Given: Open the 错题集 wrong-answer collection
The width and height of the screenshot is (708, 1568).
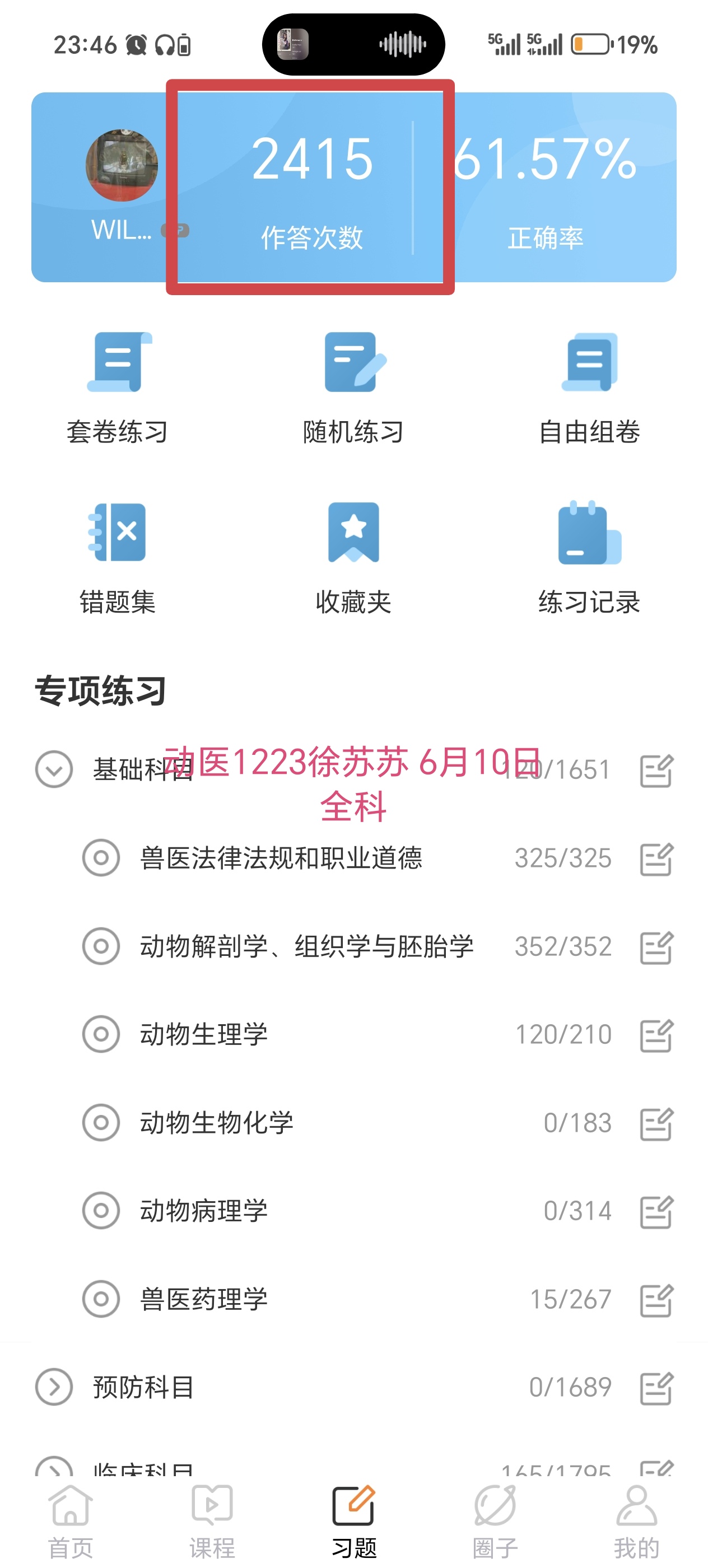Looking at the screenshot, I should [117, 558].
